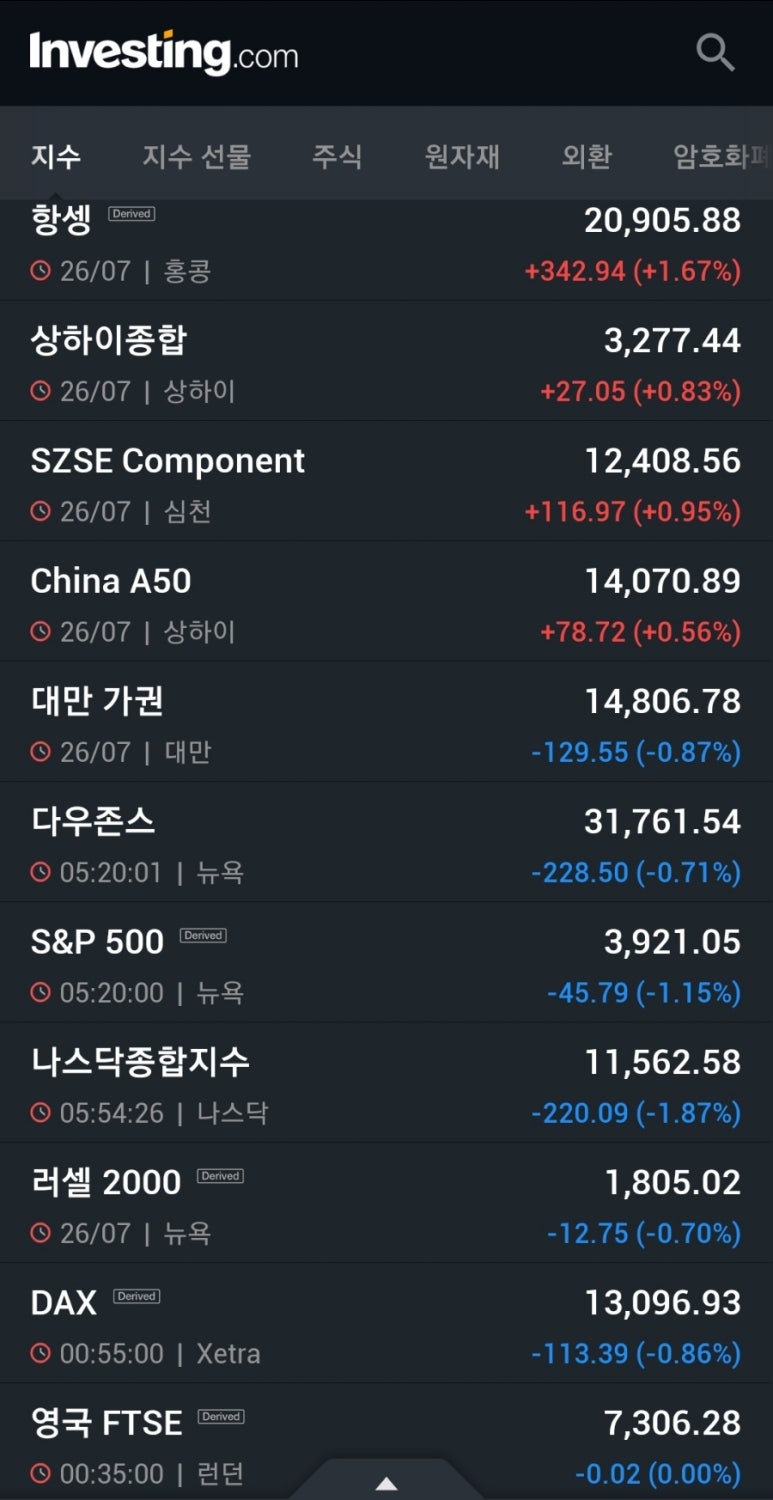Image resolution: width=773 pixels, height=1500 pixels.
Task: Switch to the 주식 tab
Action: (x=337, y=156)
